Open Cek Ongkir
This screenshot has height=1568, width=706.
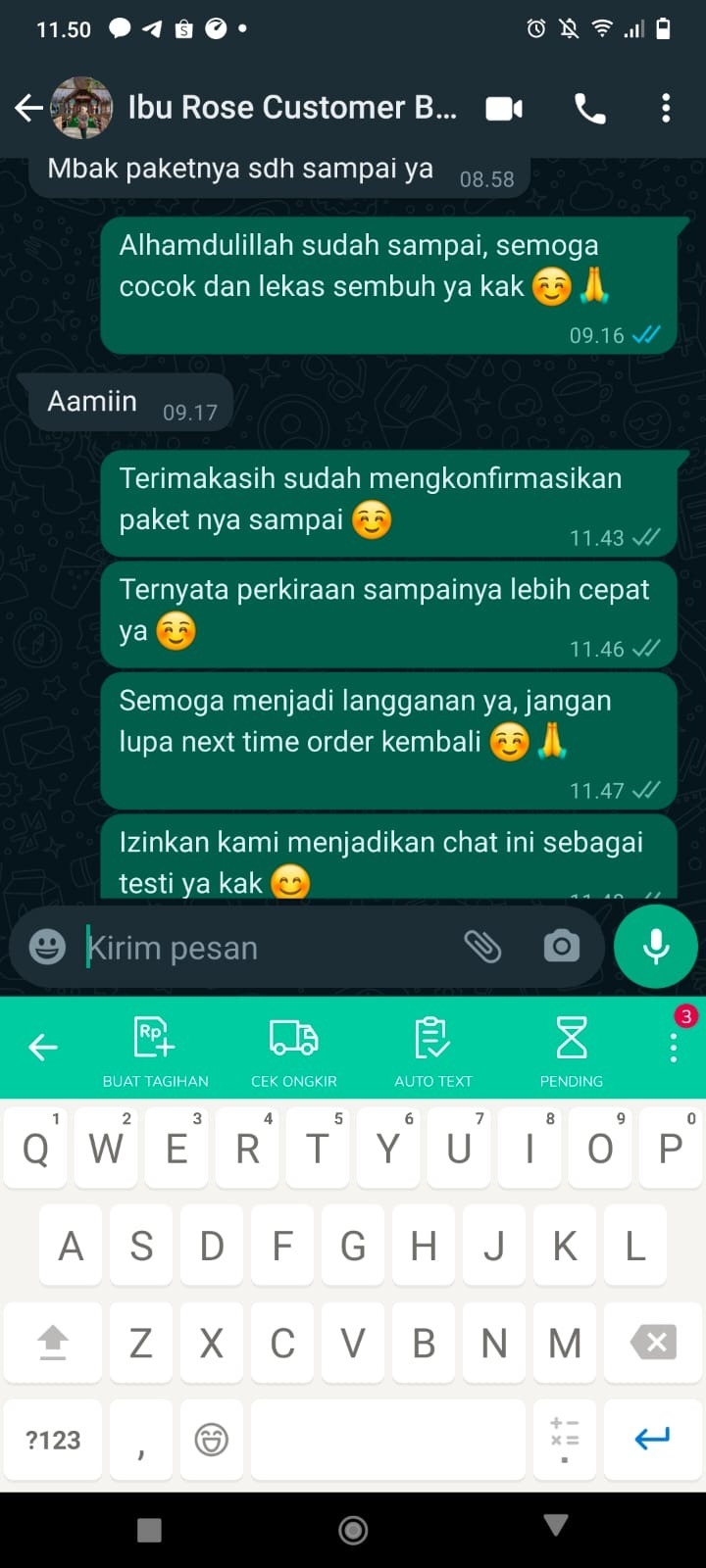(x=294, y=1049)
